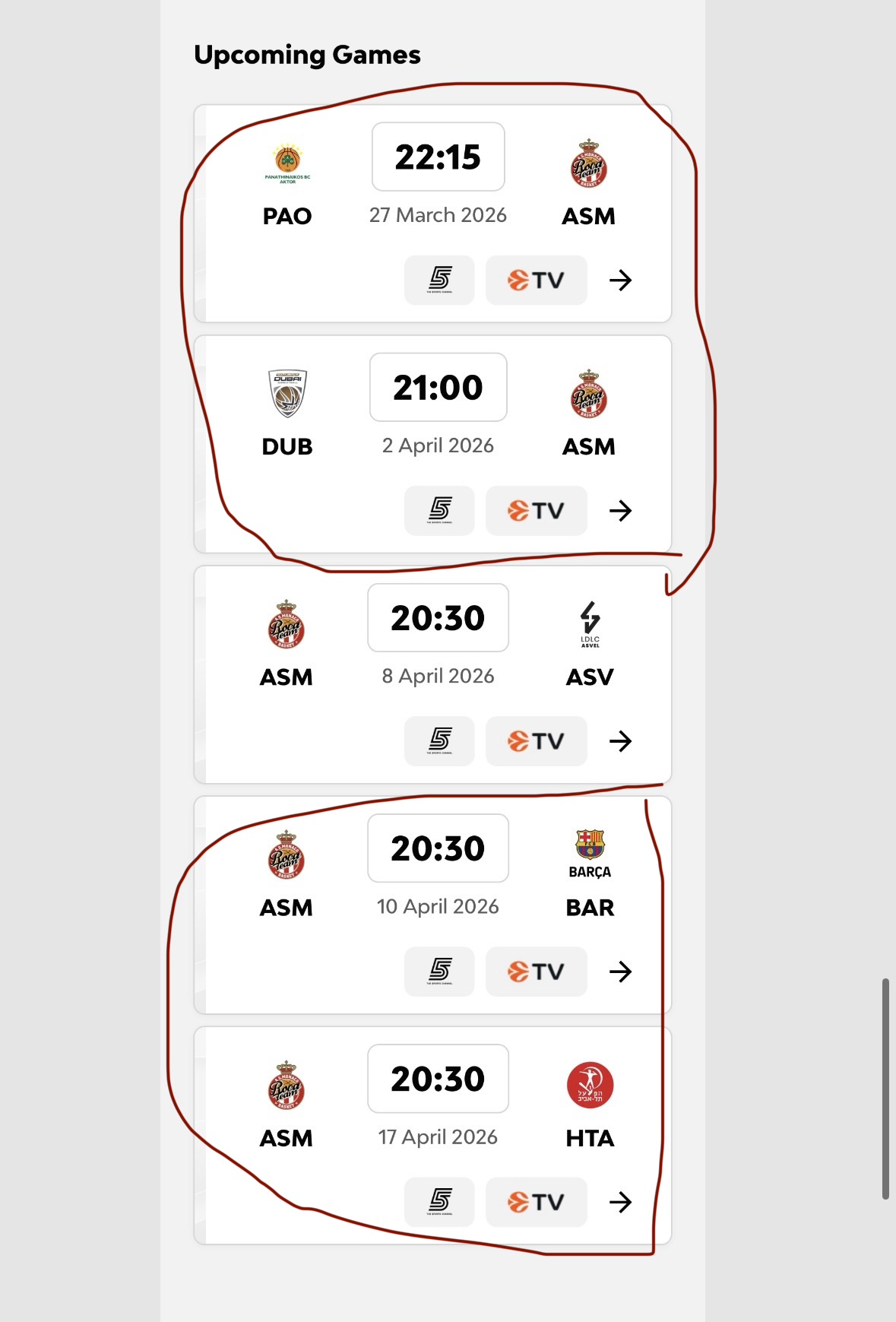Image resolution: width=896 pixels, height=1322 pixels.
Task: Watch DUB vs ASM on EuroLeague TV
Action: [x=536, y=511]
